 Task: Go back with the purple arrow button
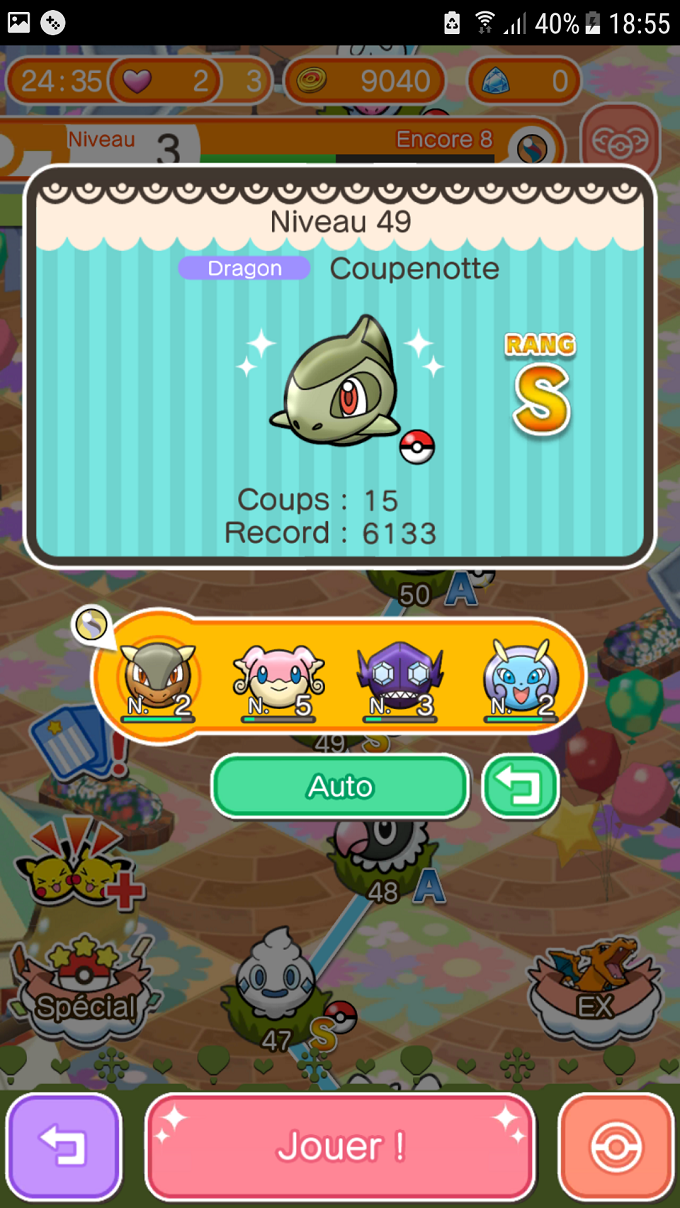tap(64, 1146)
